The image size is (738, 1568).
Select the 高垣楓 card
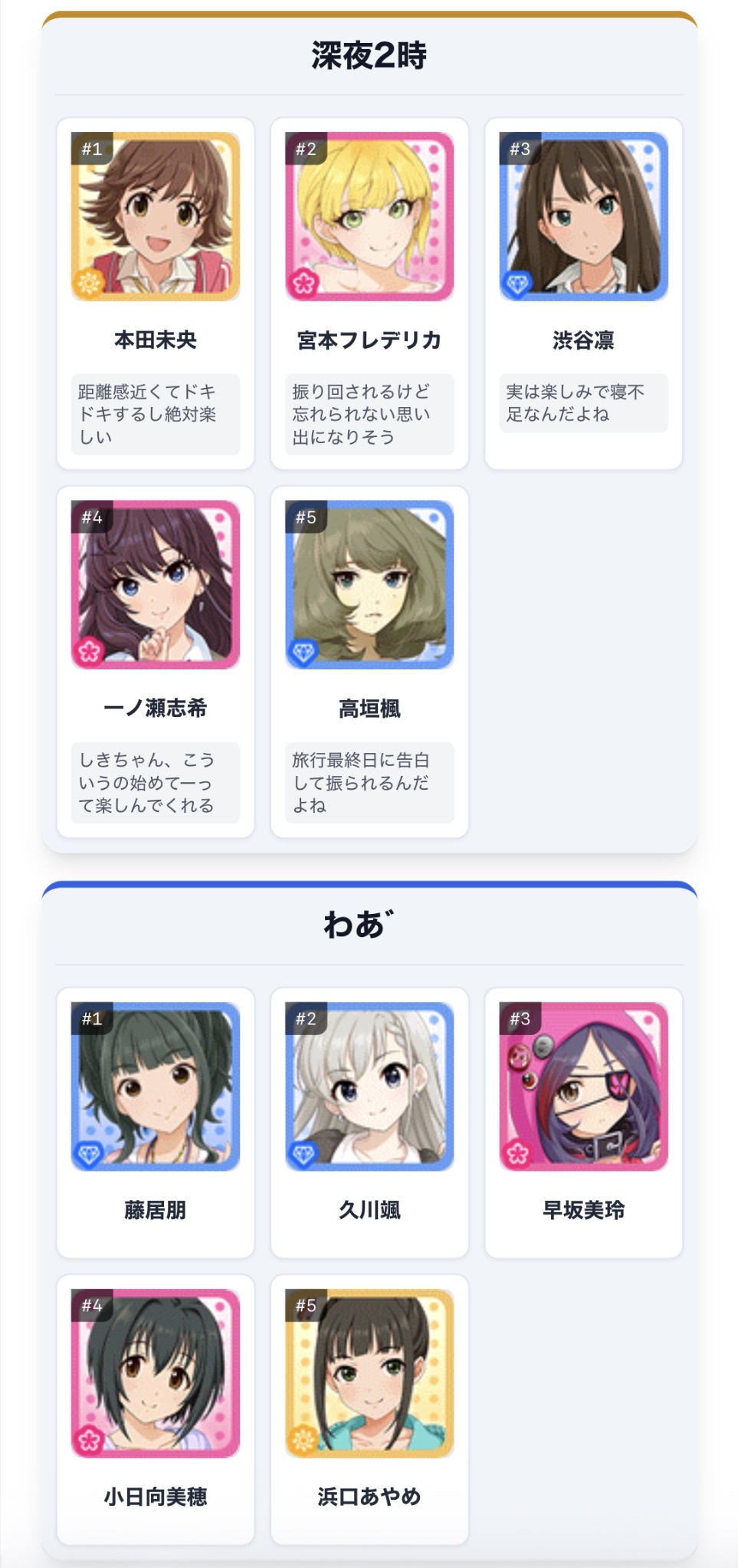point(369,661)
